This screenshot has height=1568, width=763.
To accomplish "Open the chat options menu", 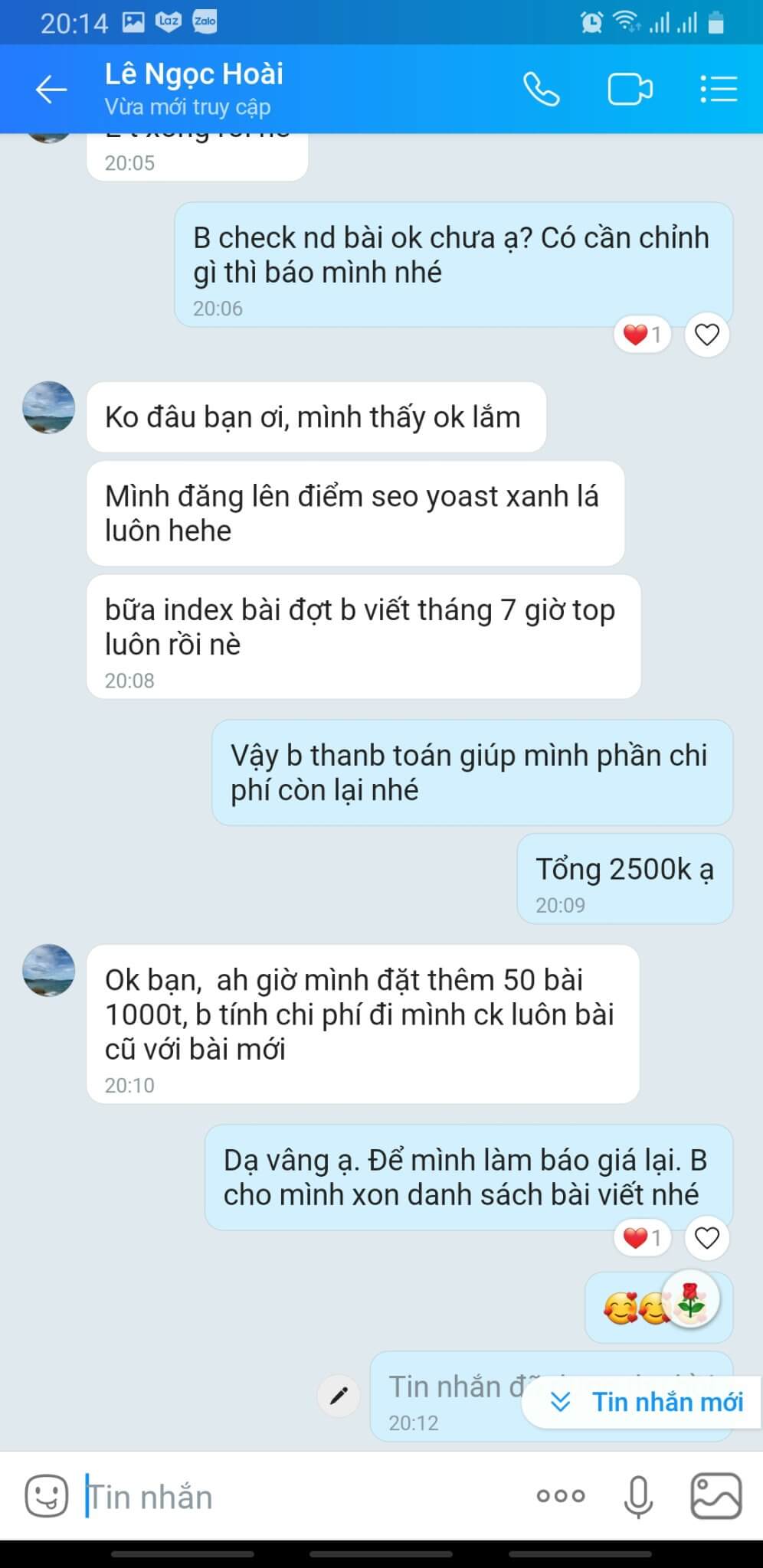I will coord(718,89).
